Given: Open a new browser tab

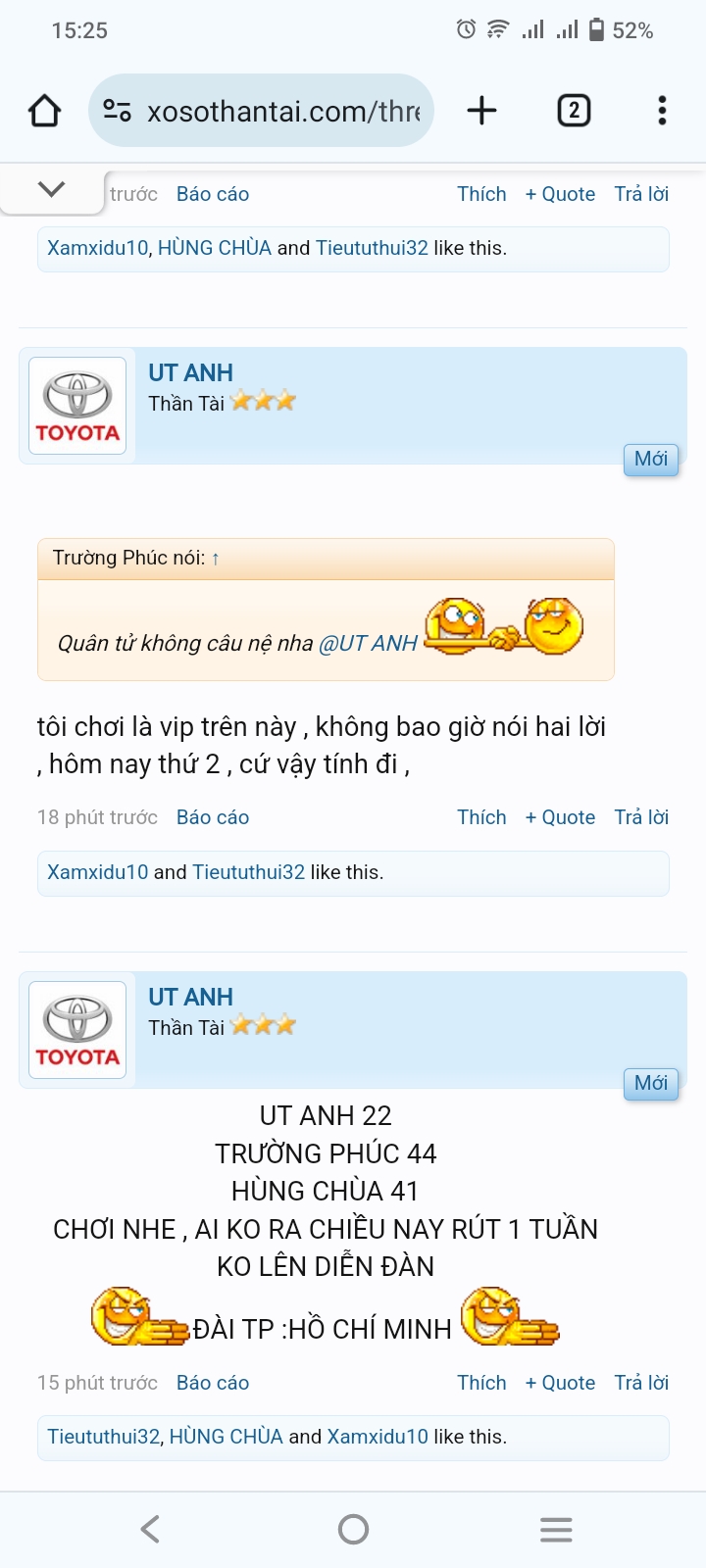Looking at the screenshot, I should click(x=481, y=111).
